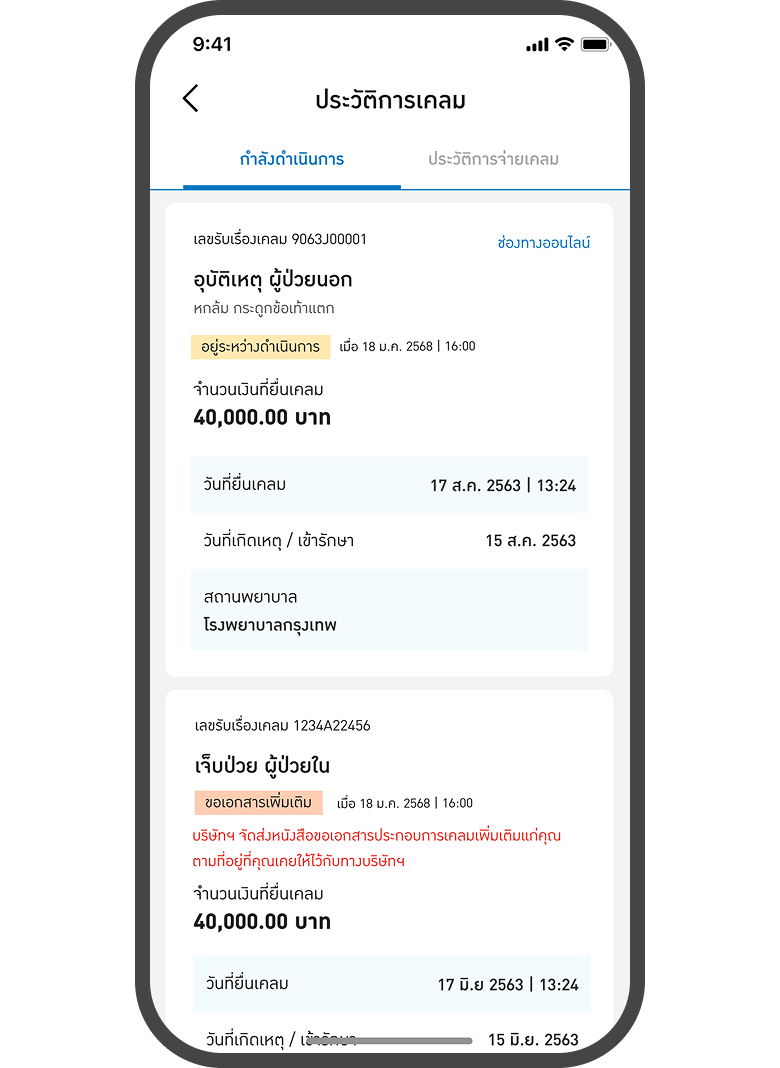The width and height of the screenshot is (780, 1068).
Task: Tap the วันที่เกิดเหตุ / เข้ารักษา row
Action: tap(388, 539)
